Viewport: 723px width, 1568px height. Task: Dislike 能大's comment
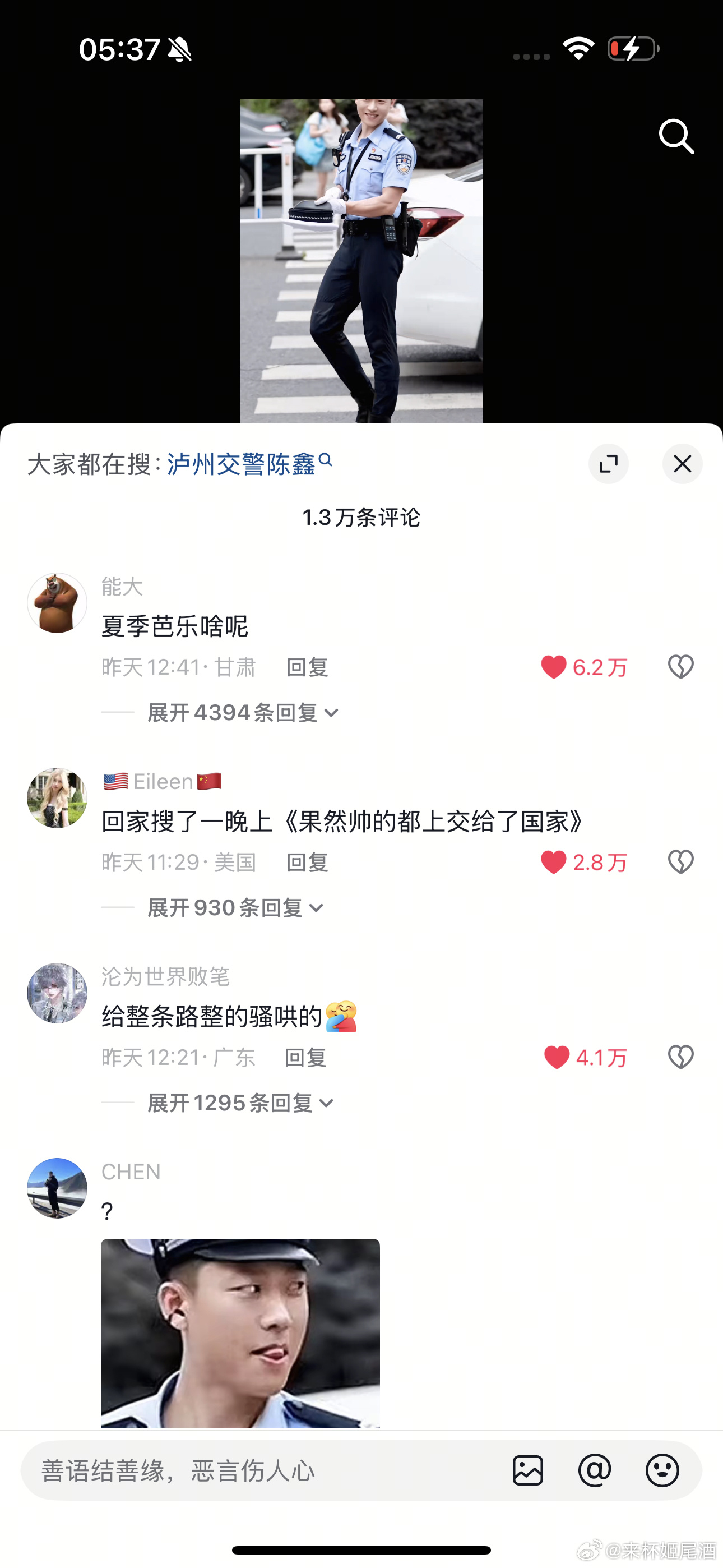click(680, 667)
